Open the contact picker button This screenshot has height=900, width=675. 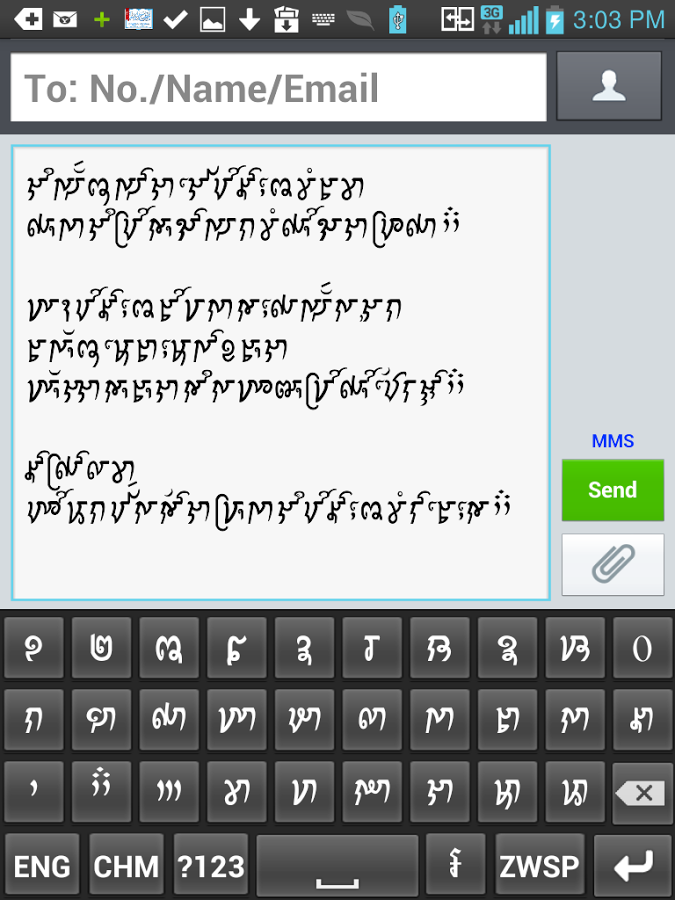tap(608, 87)
